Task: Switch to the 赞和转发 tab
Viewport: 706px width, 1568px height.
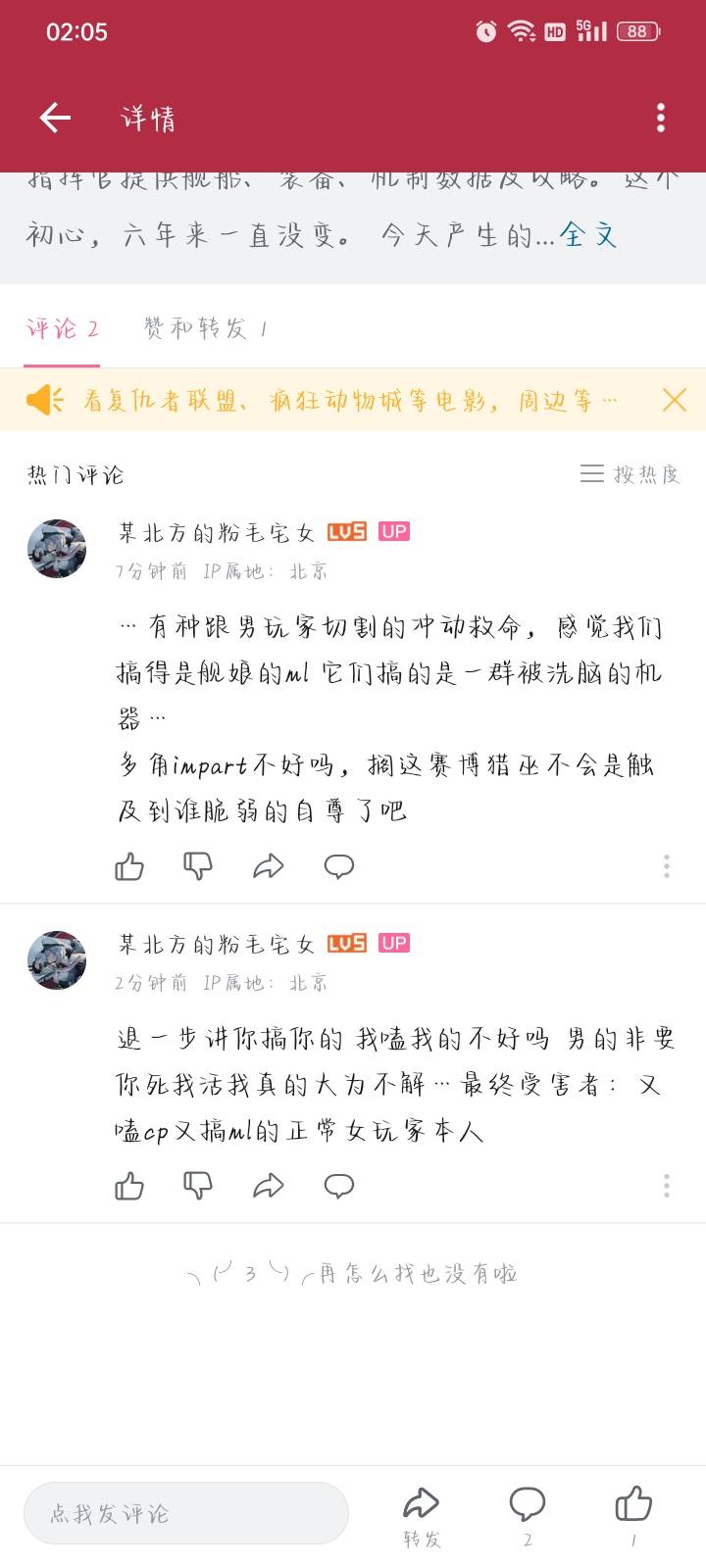Action: click(x=205, y=328)
